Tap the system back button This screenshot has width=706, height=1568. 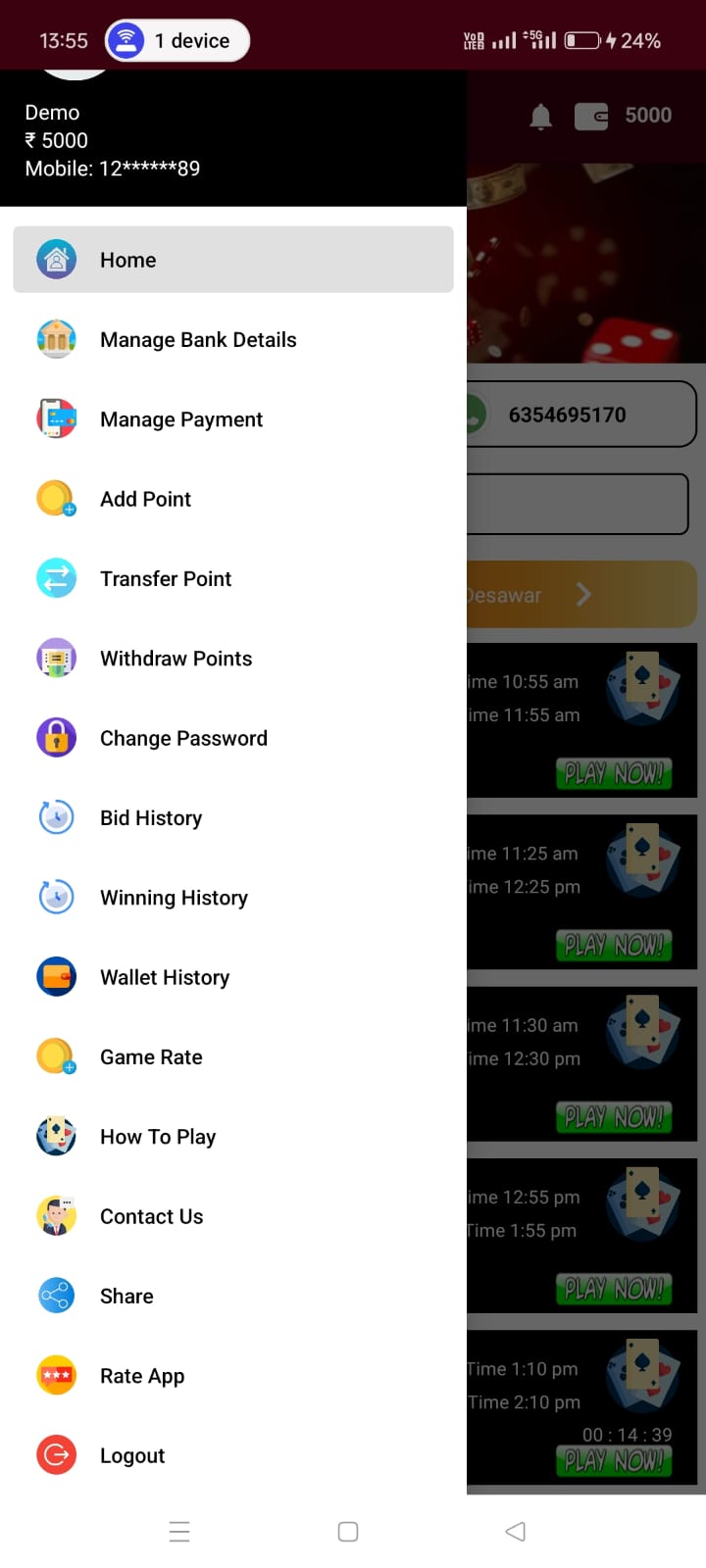516,1531
